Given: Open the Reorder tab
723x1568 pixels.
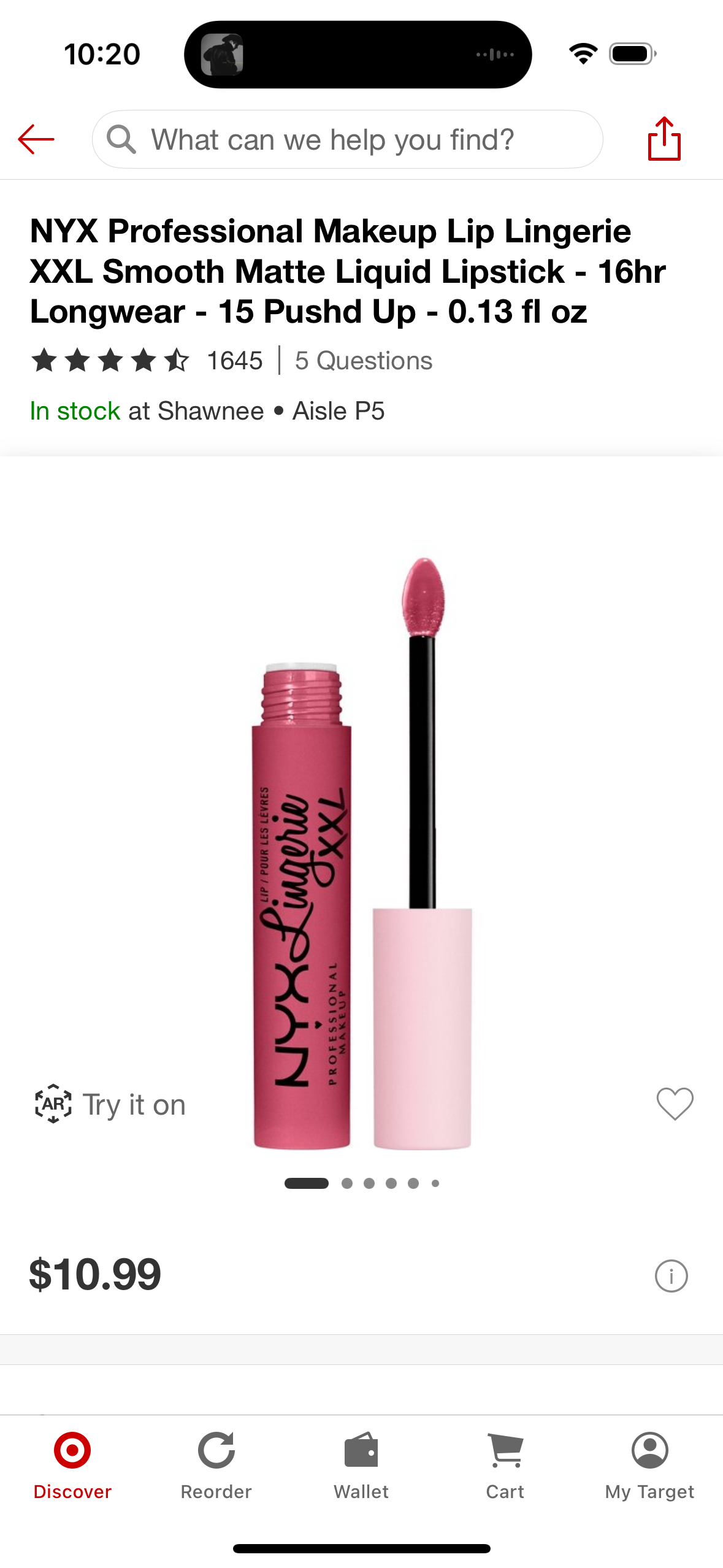Looking at the screenshot, I should [x=216, y=1466].
